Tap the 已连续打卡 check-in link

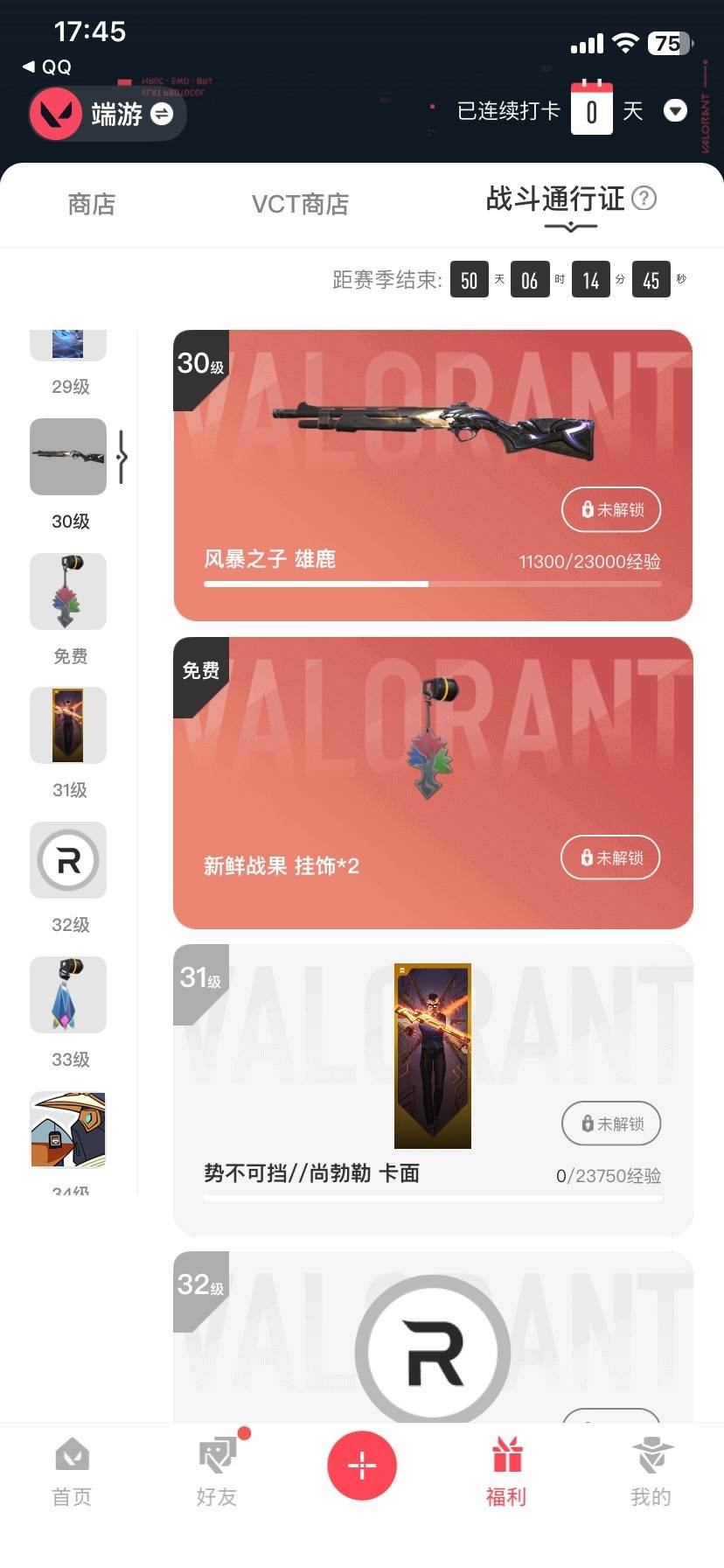[508, 111]
